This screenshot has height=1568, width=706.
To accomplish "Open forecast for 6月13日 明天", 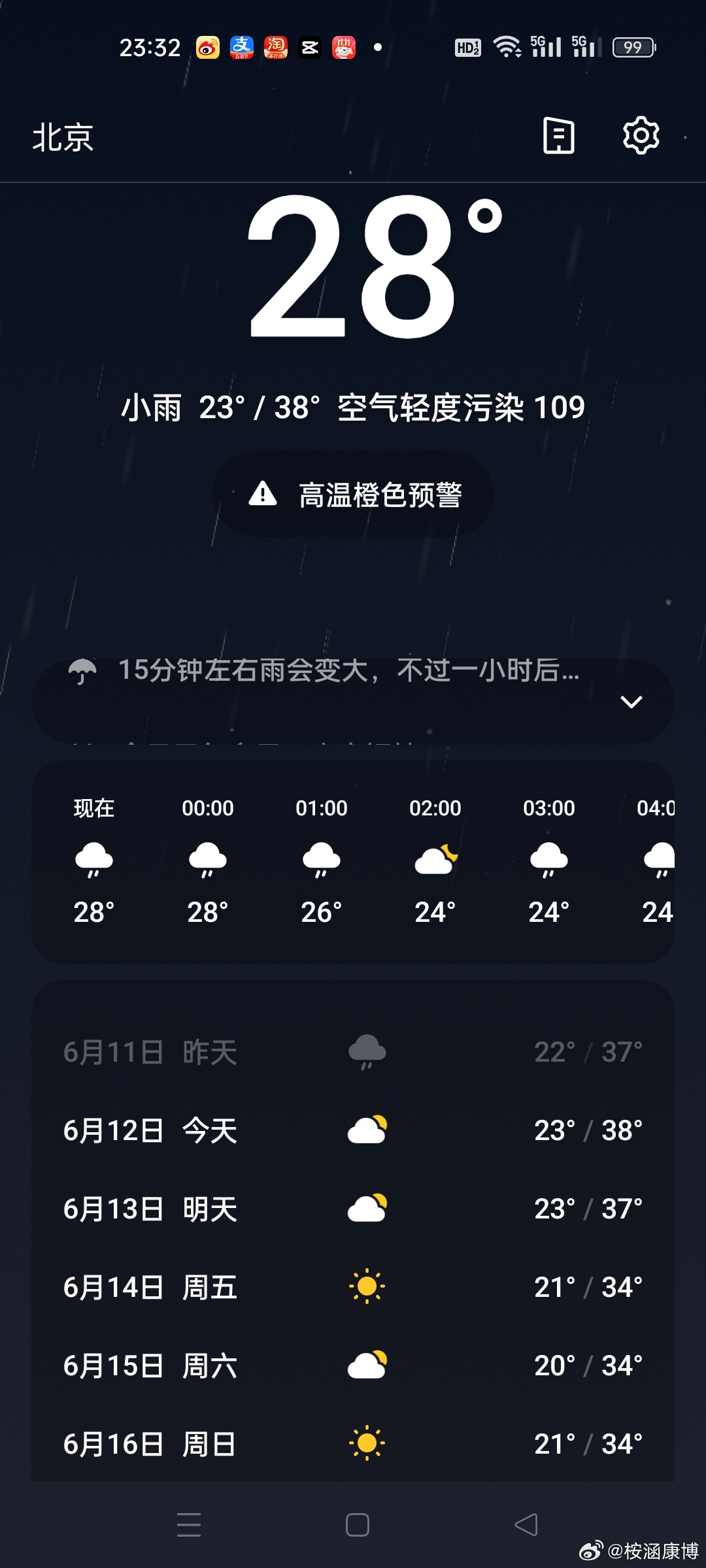I will tap(353, 1209).
